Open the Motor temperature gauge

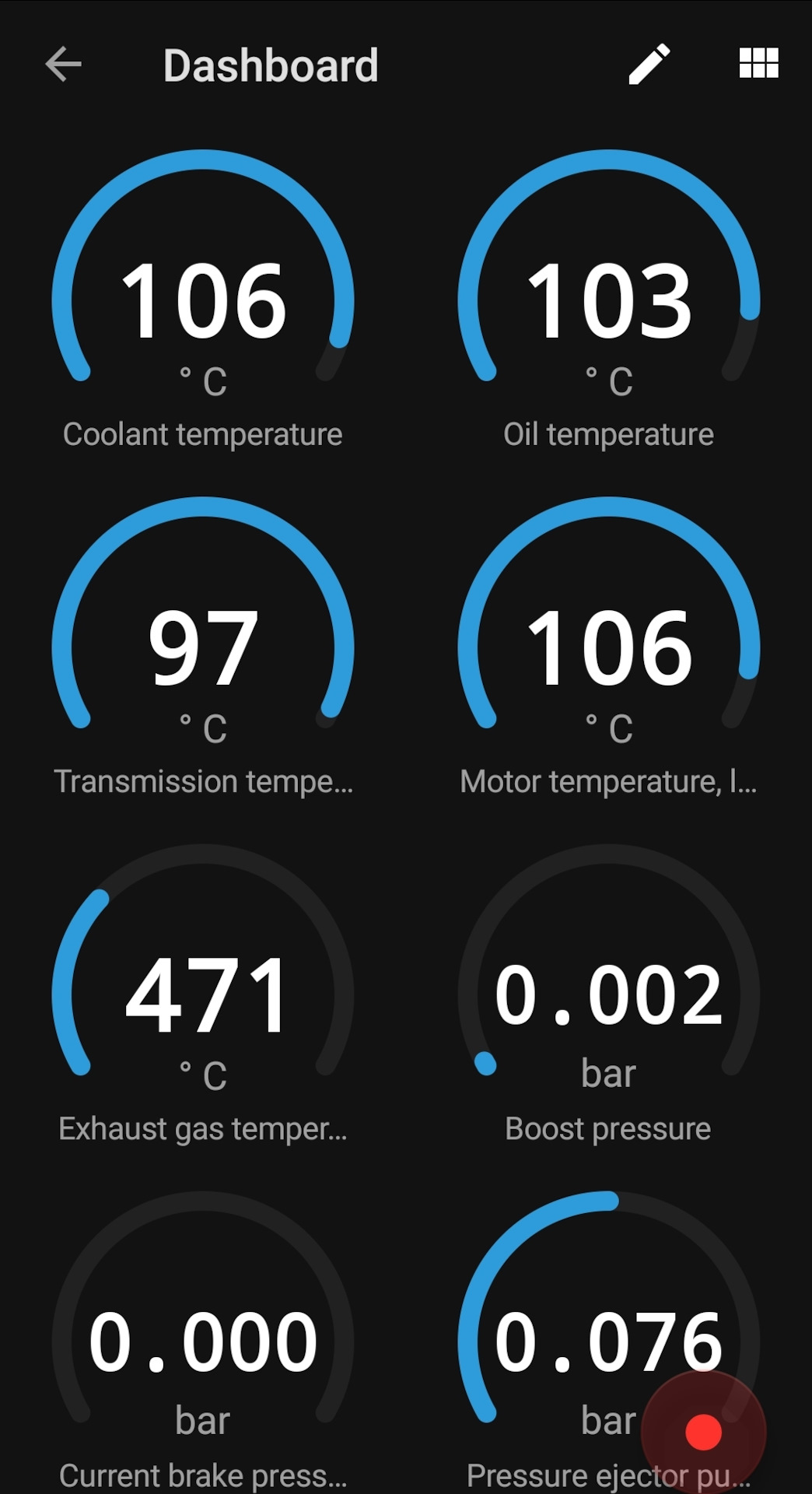[x=609, y=650]
